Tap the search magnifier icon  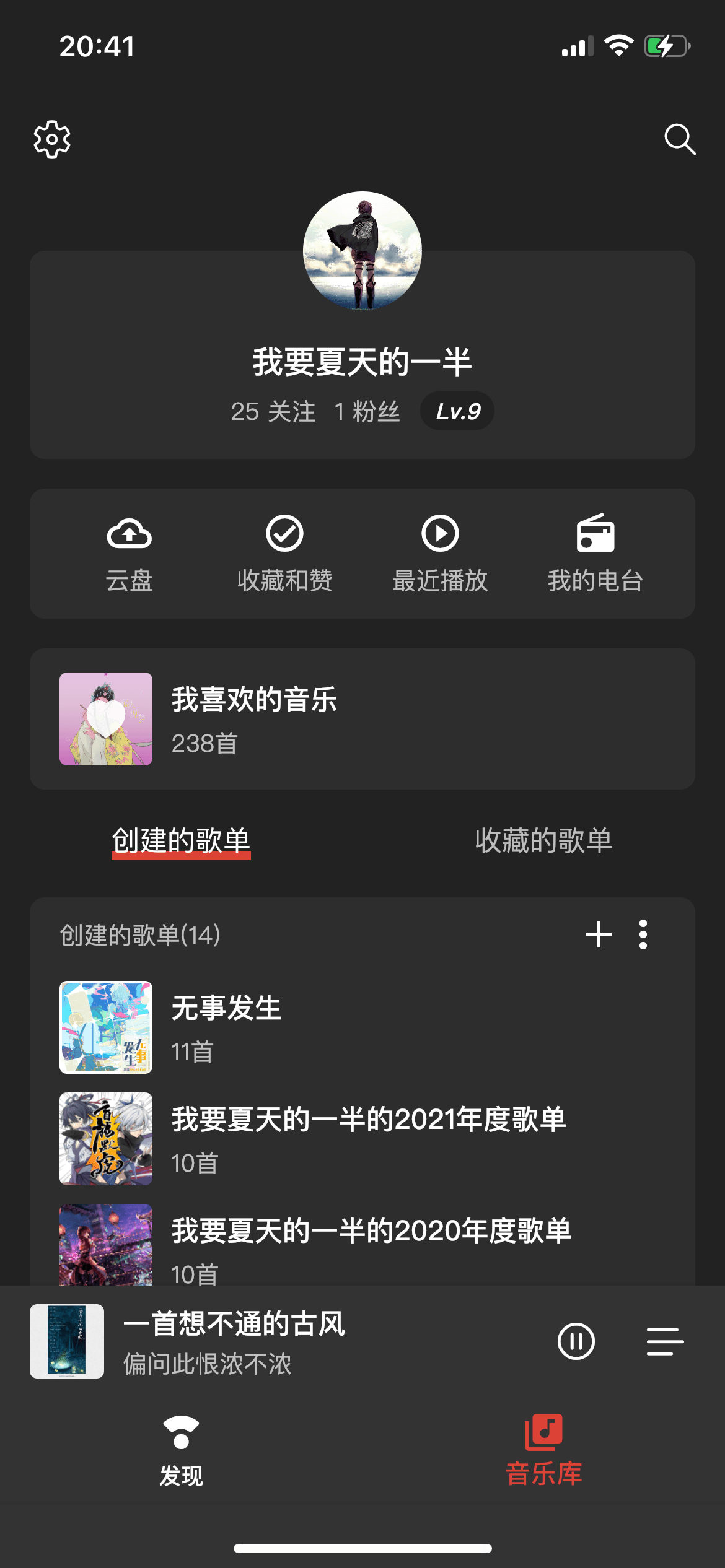(680, 139)
